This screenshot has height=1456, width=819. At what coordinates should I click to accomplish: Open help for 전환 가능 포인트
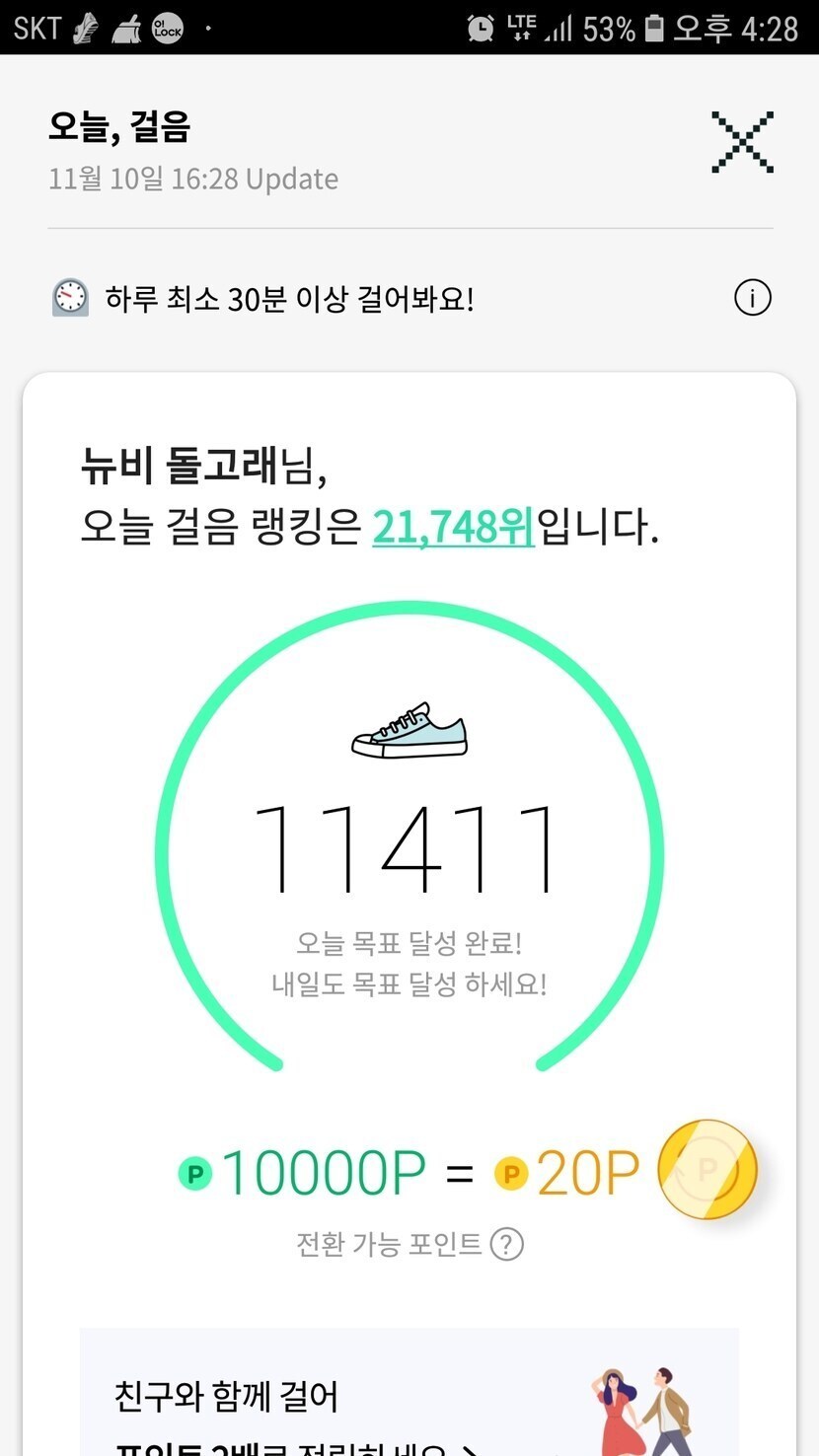click(507, 1244)
